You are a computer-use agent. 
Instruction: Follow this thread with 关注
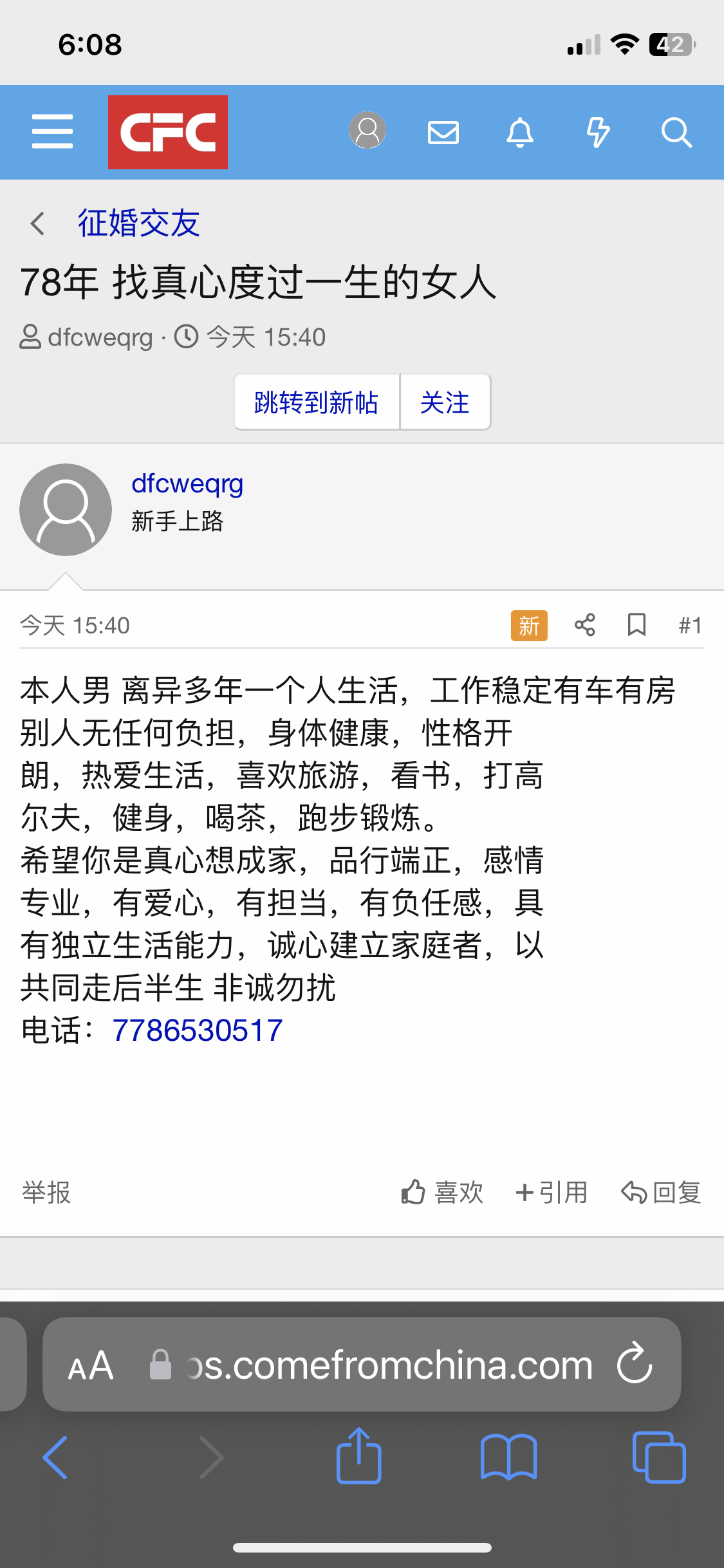click(x=445, y=402)
